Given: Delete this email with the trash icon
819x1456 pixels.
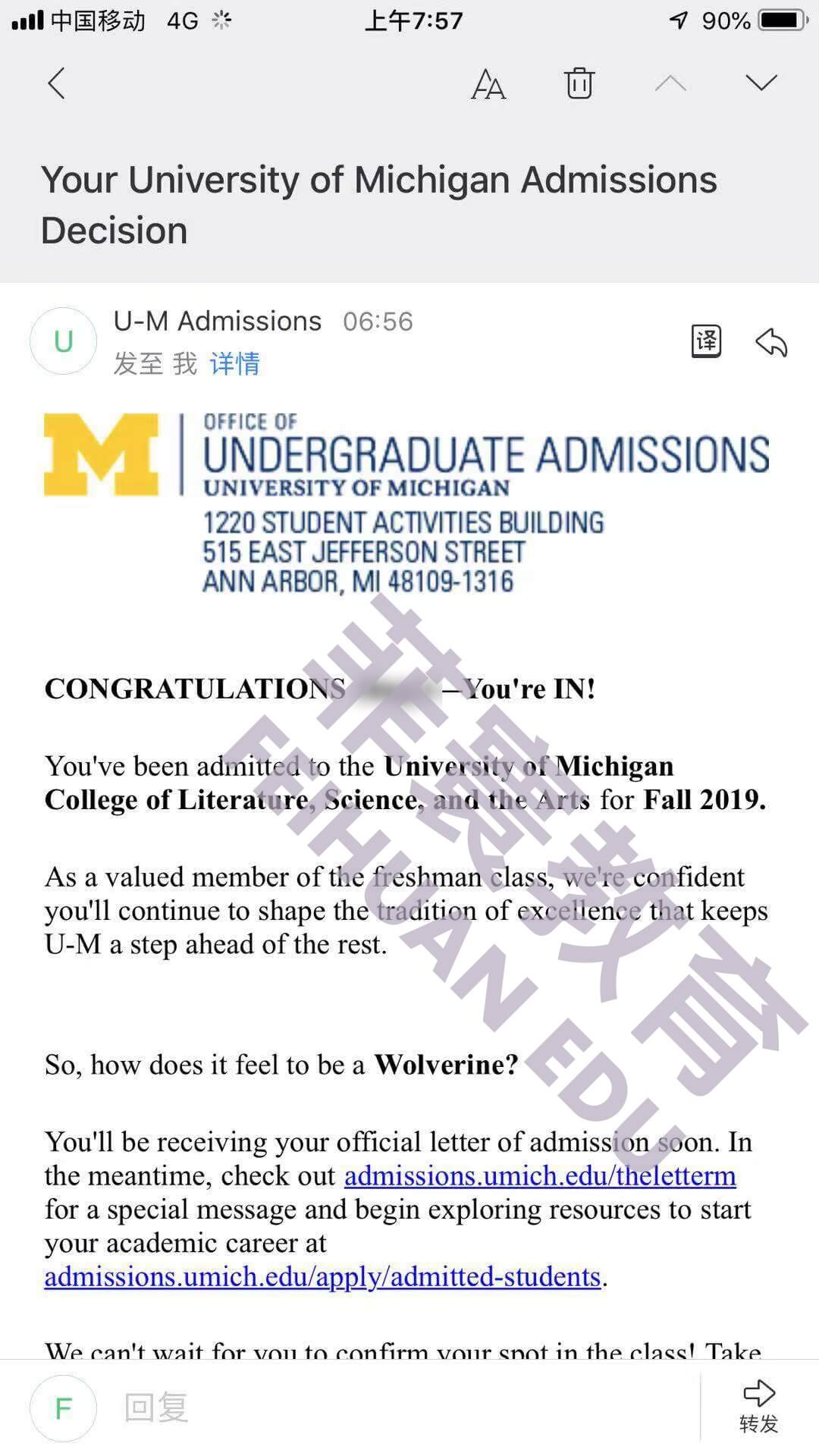Looking at the screenshot, I should pos(579,83).
